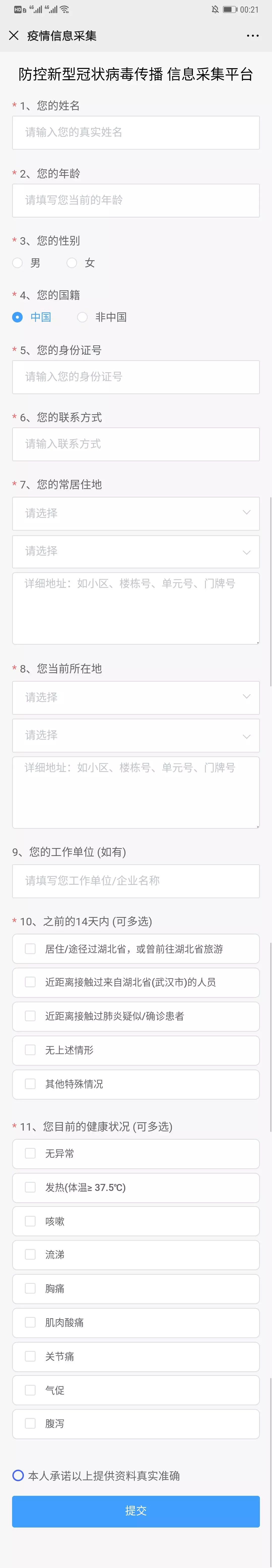
Task: Choose 非中国 for nationality
Action: pyautogui.click(x=82, y=317)
